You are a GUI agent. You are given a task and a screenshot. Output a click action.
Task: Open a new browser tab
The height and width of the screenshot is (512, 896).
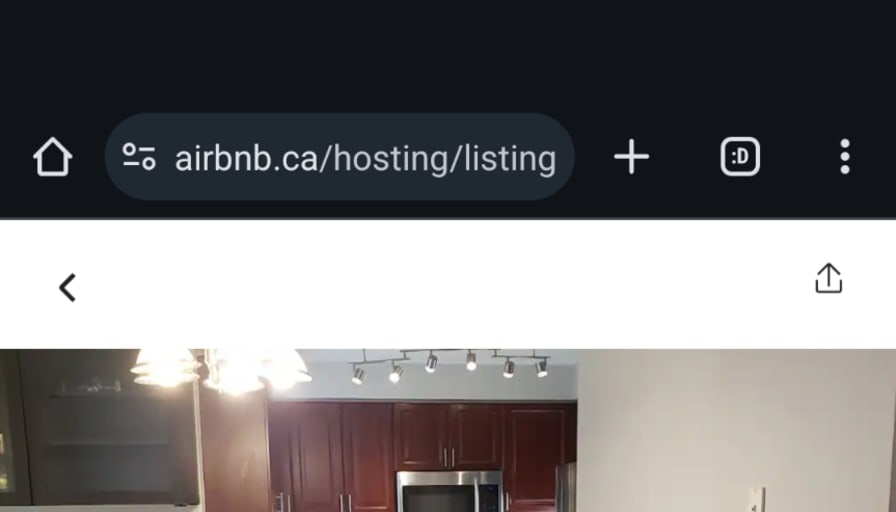[631, 157]
